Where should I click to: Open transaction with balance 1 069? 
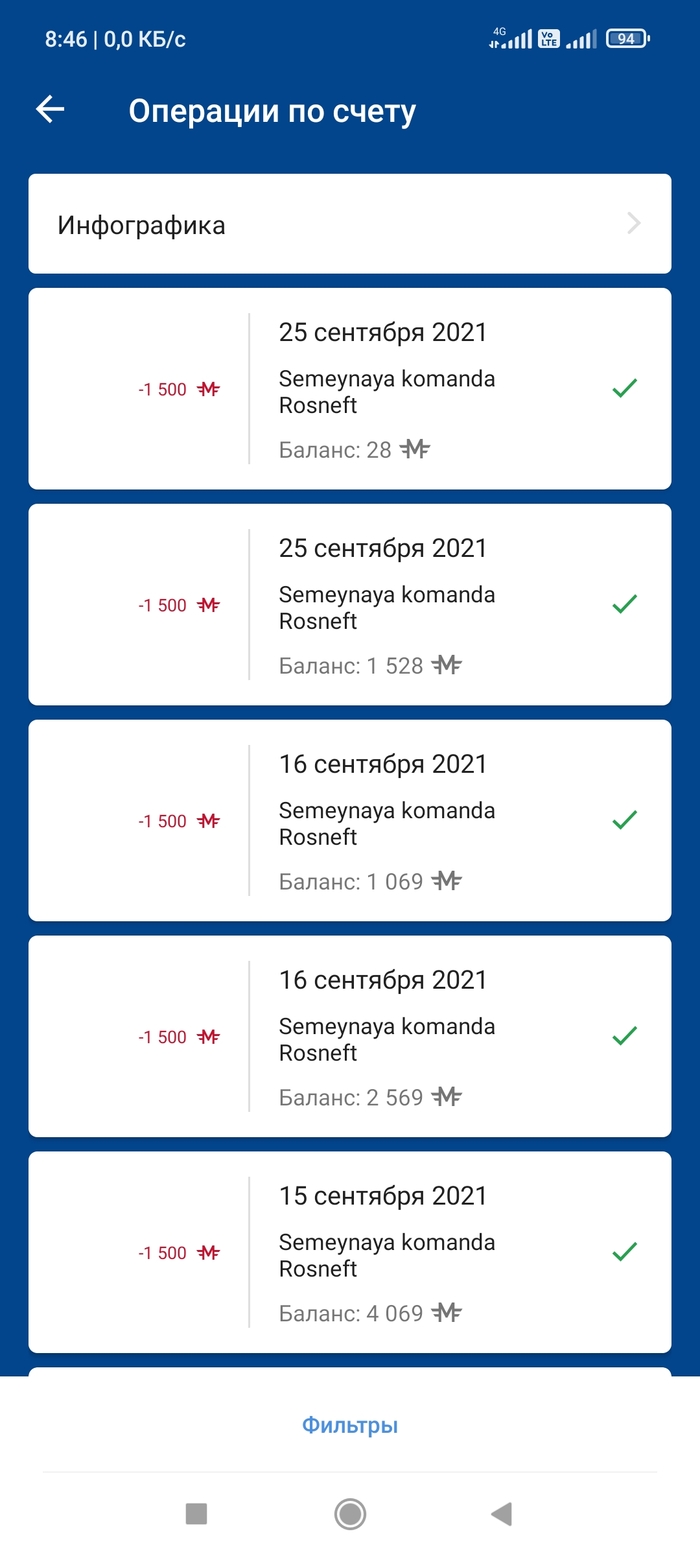click(x=349, y=821)
